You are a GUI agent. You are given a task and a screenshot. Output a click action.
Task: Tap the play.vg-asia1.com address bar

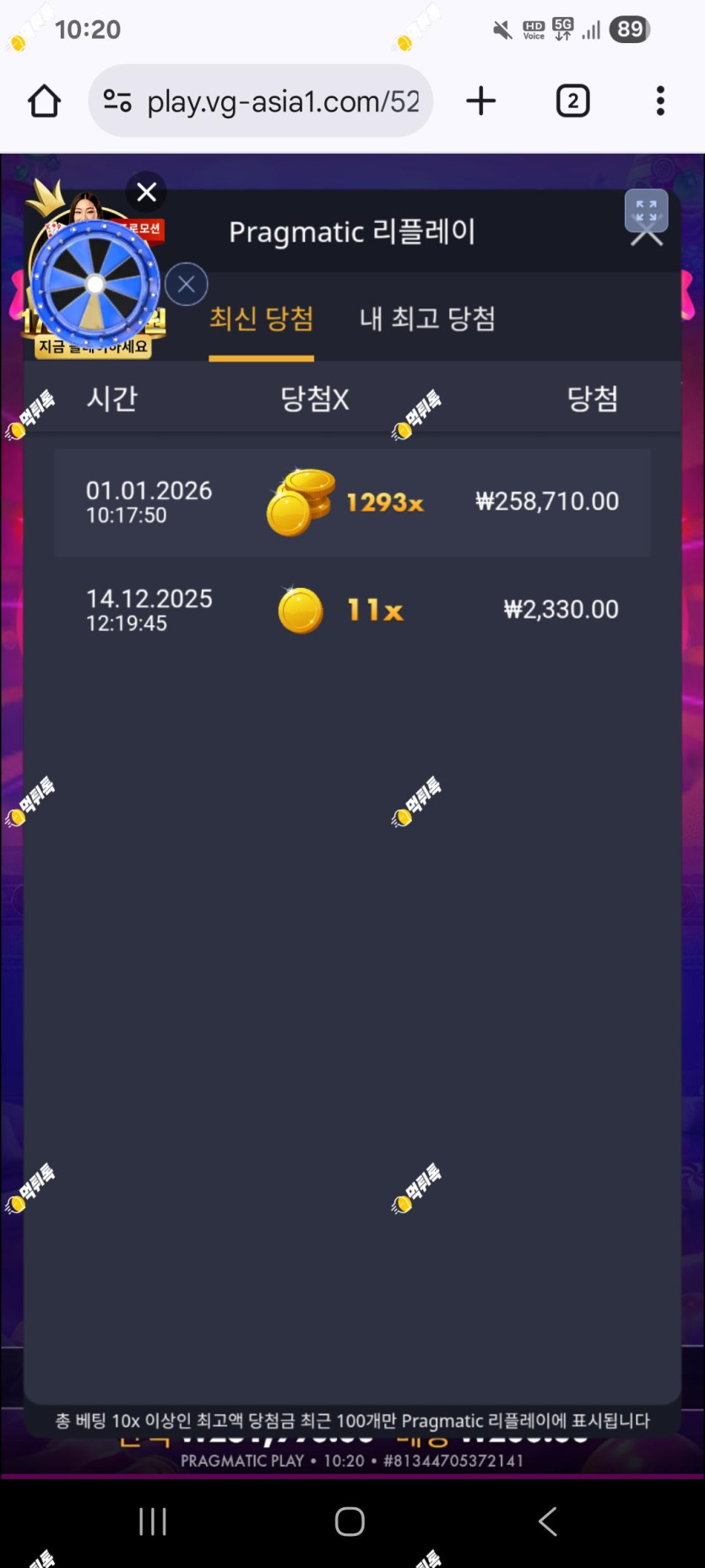coord(262,101)
